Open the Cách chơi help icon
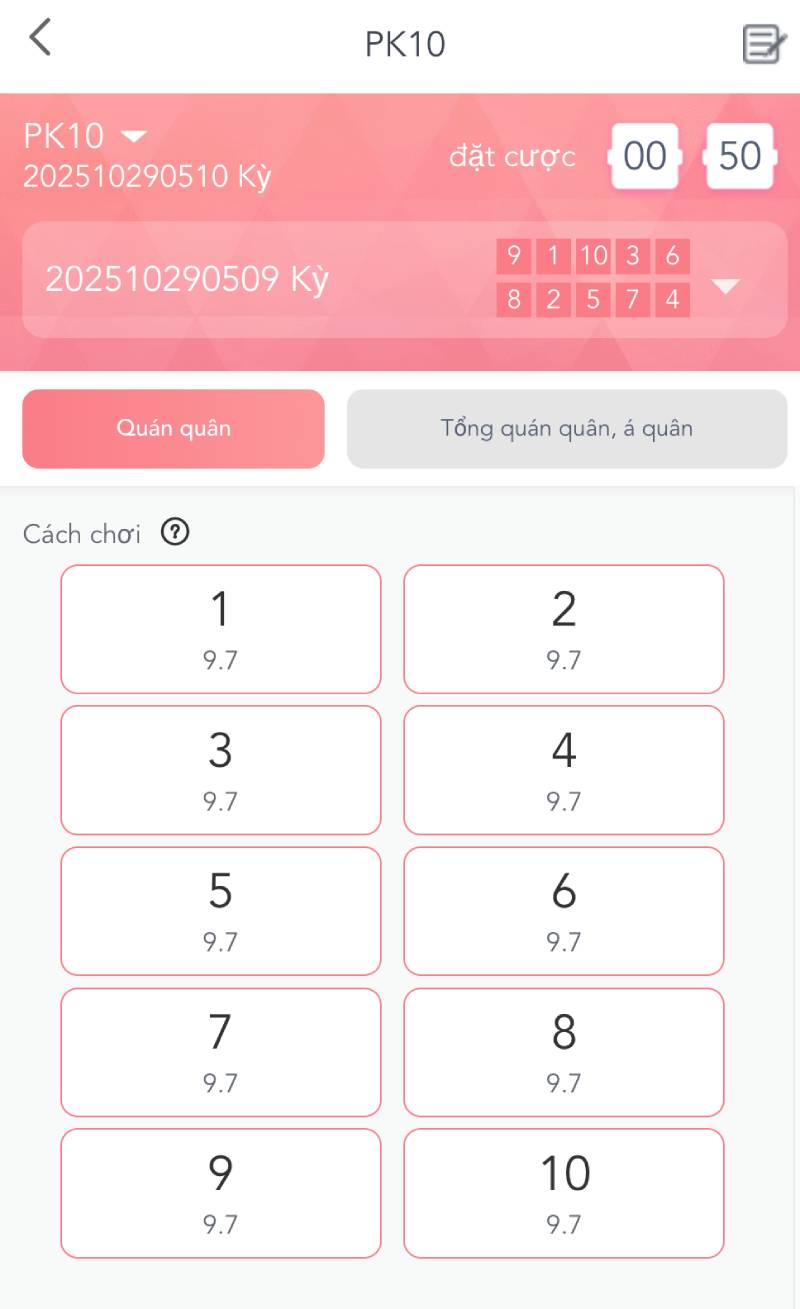This screenshot has height=1309, width=800. click(x=175, y=533)
